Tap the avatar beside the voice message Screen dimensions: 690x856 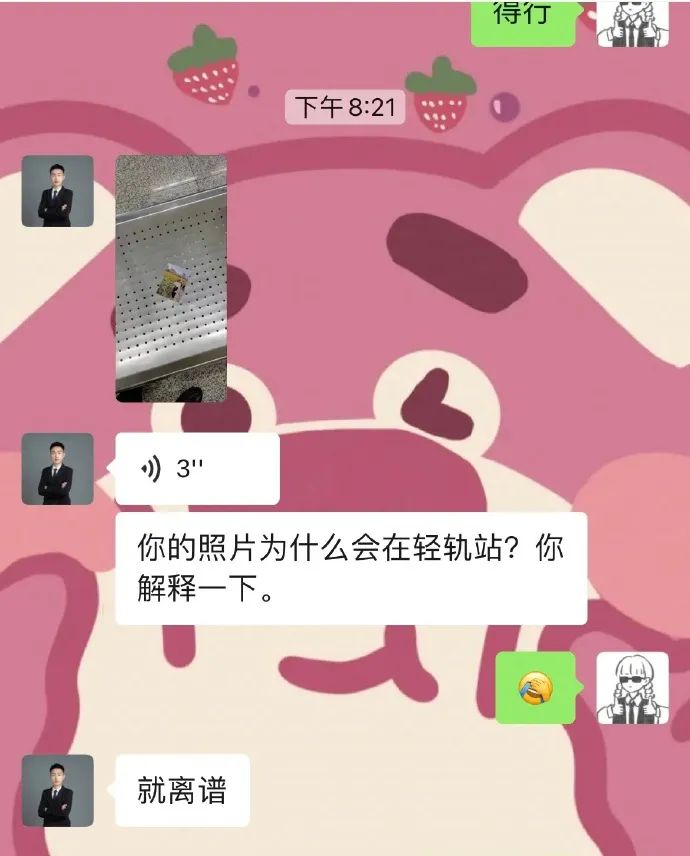(58, 469)
